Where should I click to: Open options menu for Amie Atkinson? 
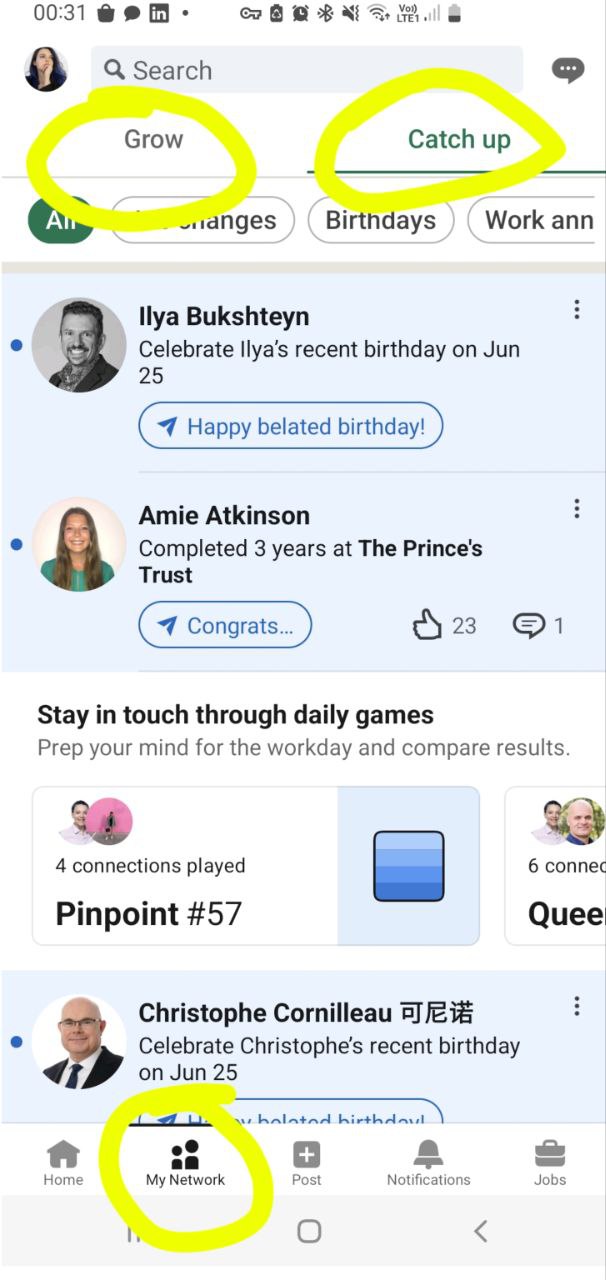coord(577,509)
